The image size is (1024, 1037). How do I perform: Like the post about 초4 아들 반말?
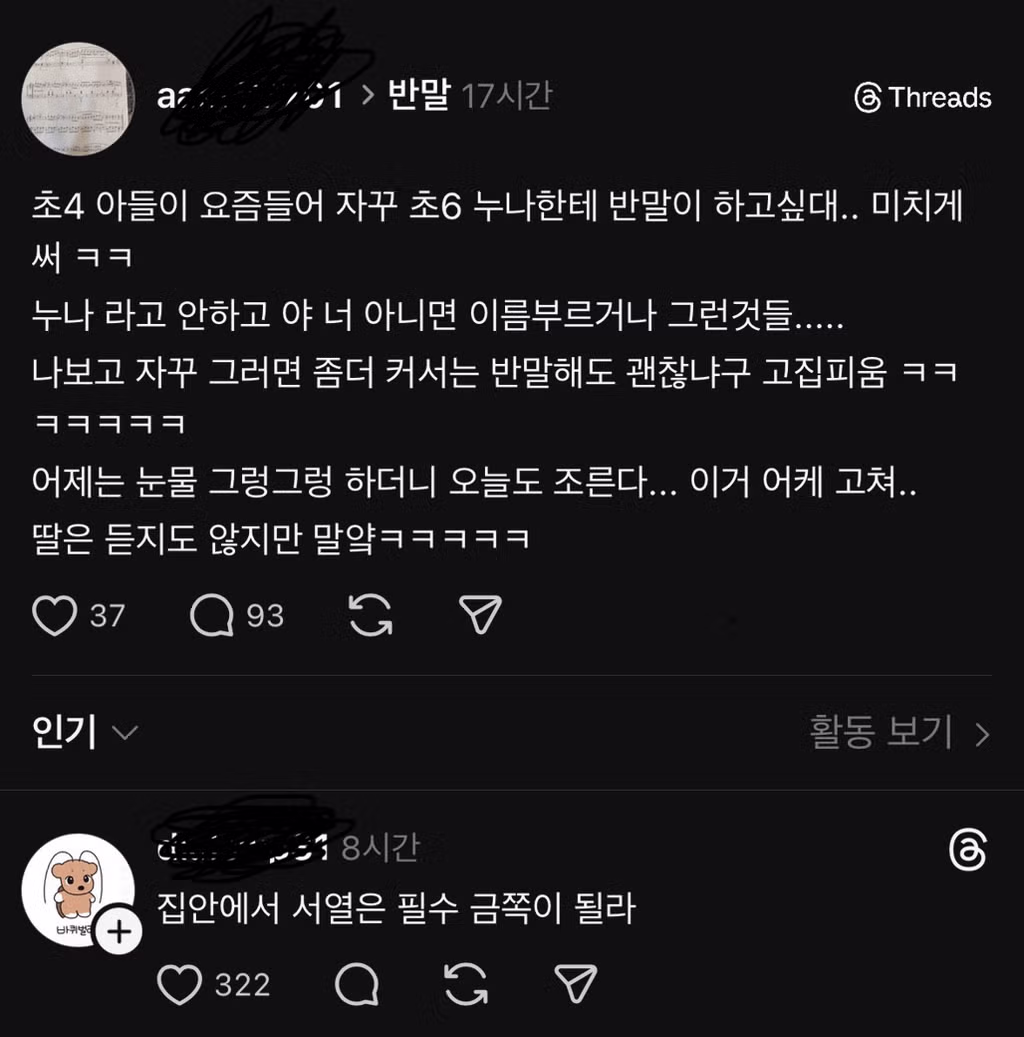[x=54, y=615]
